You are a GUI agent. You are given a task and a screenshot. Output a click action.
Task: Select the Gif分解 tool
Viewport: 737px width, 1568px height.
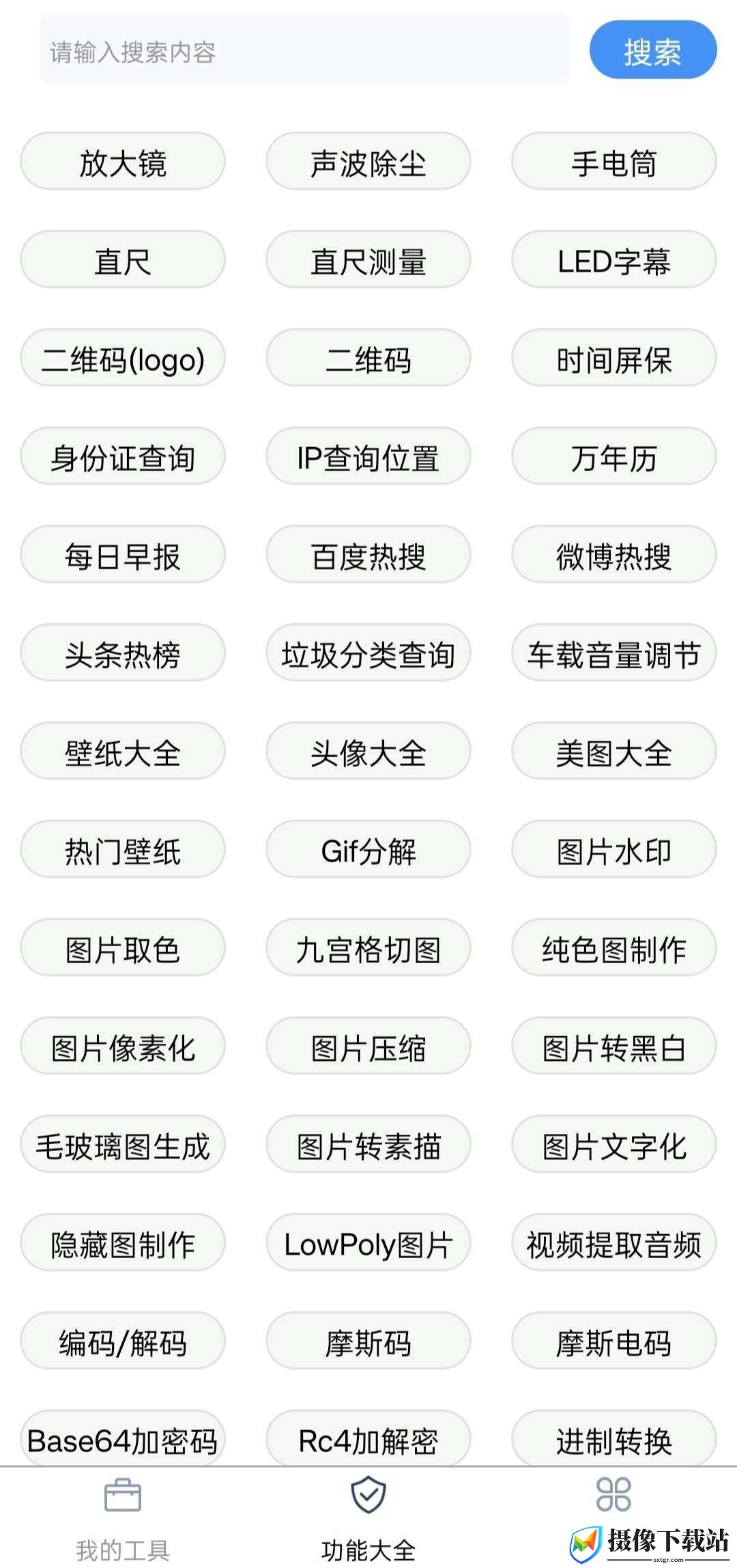(369, 850)
